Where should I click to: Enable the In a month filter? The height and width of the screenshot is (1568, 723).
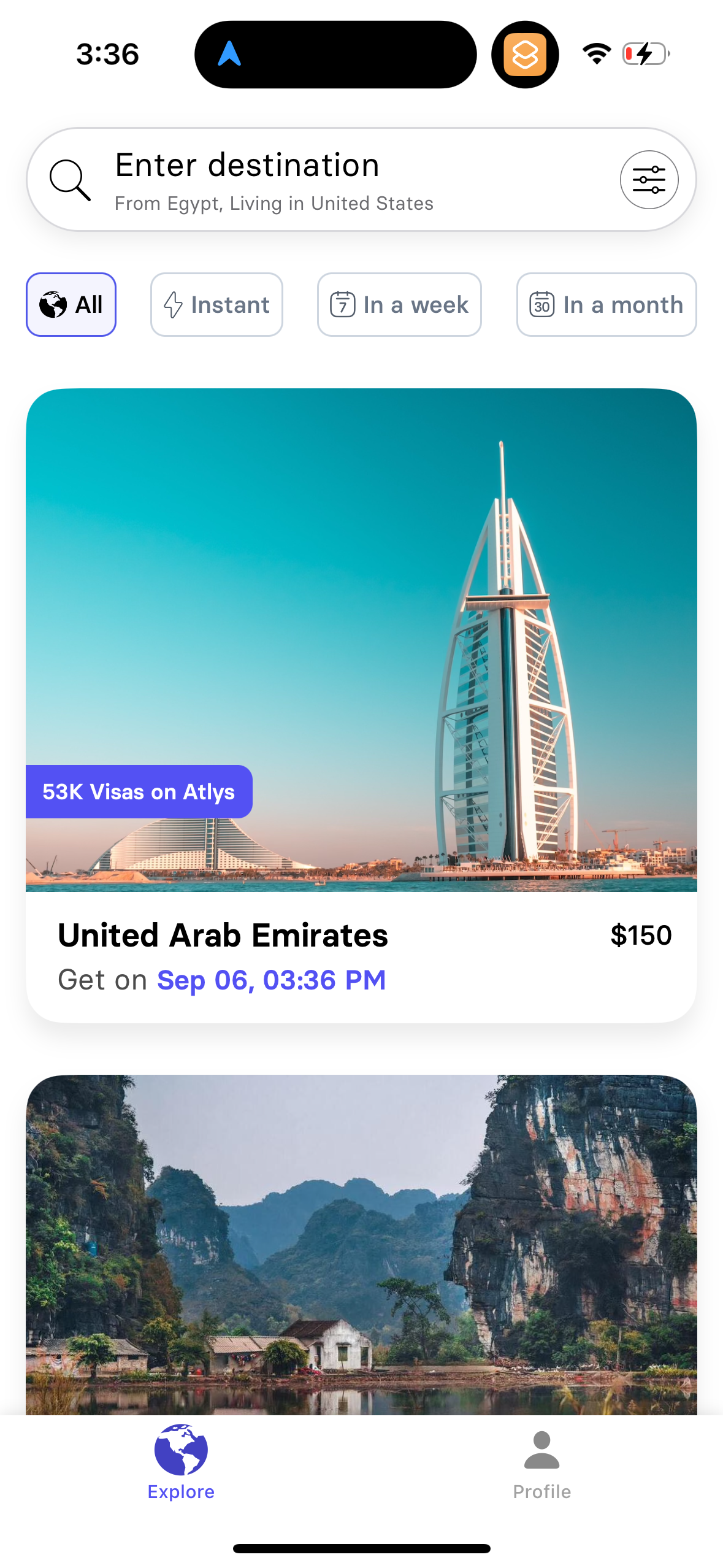[x=606, y=304]
